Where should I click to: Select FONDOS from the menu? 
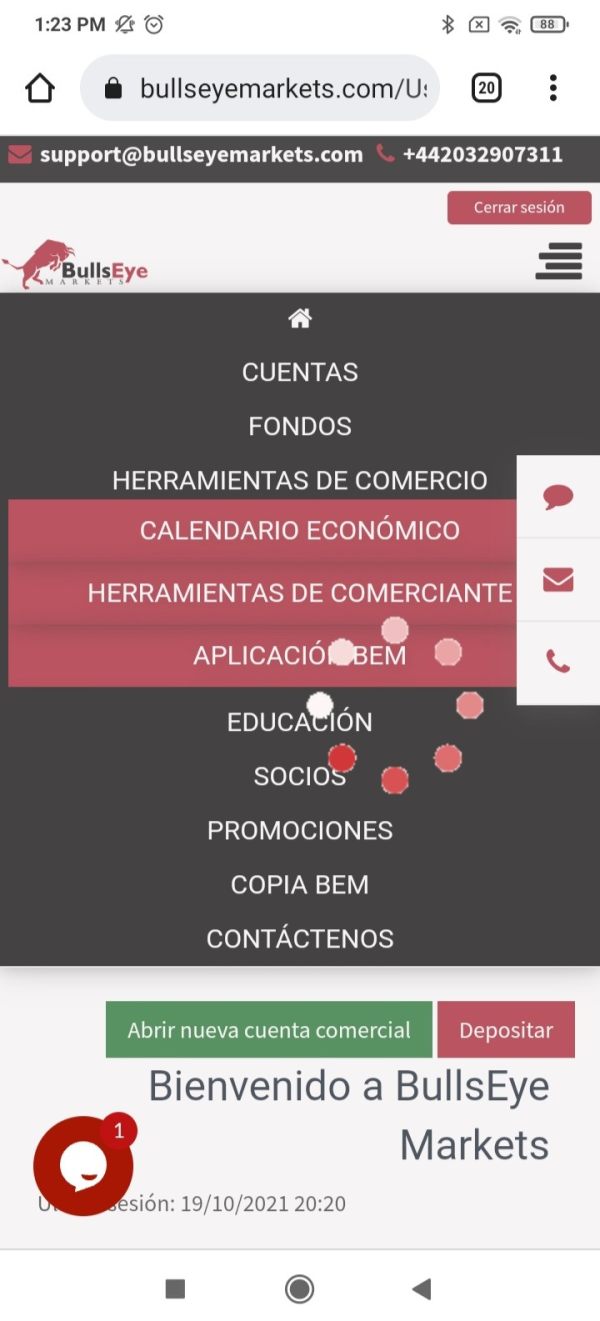pos(300,426)
